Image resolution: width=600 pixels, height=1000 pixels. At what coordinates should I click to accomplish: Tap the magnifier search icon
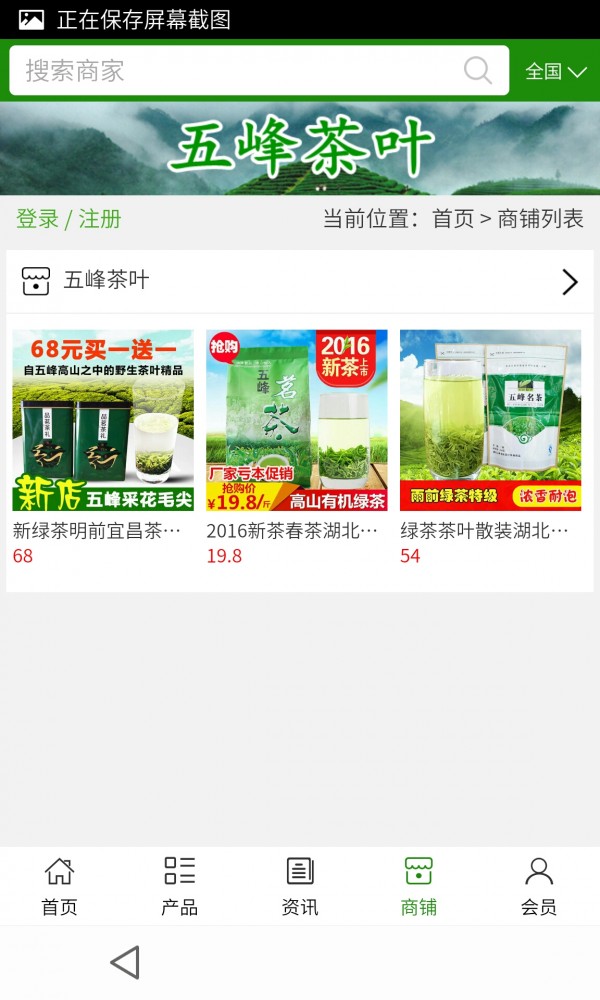pyautogui.click(x=478, y=71)
